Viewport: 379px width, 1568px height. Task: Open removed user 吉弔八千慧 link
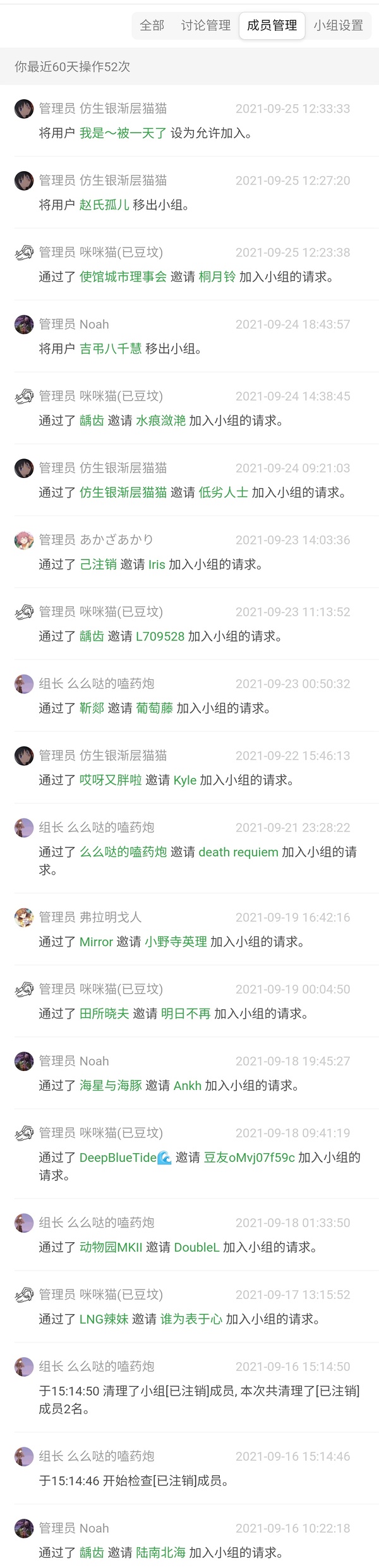tap(111, 349)
